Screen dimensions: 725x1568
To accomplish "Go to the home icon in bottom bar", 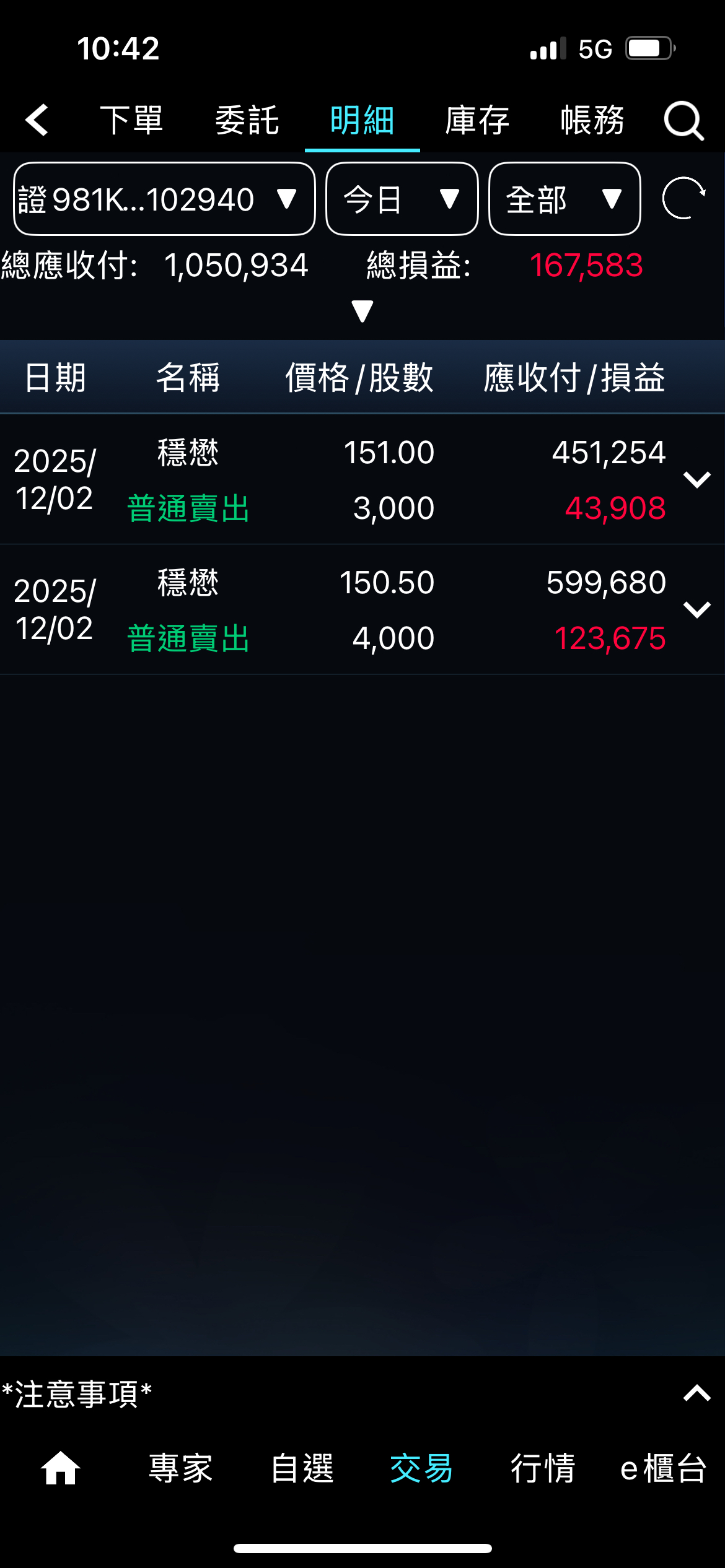I will coord(60,1468).
